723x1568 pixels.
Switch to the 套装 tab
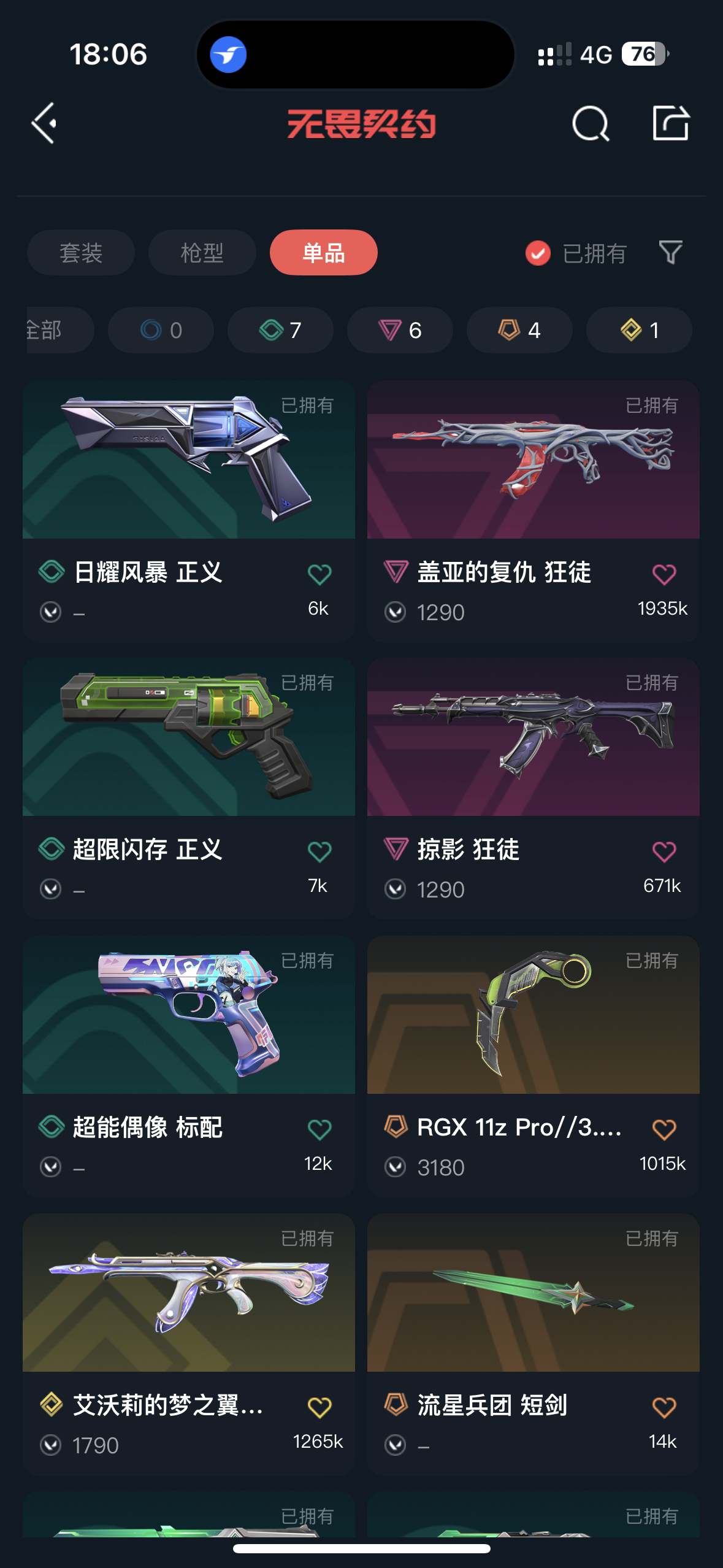point(81,253)
